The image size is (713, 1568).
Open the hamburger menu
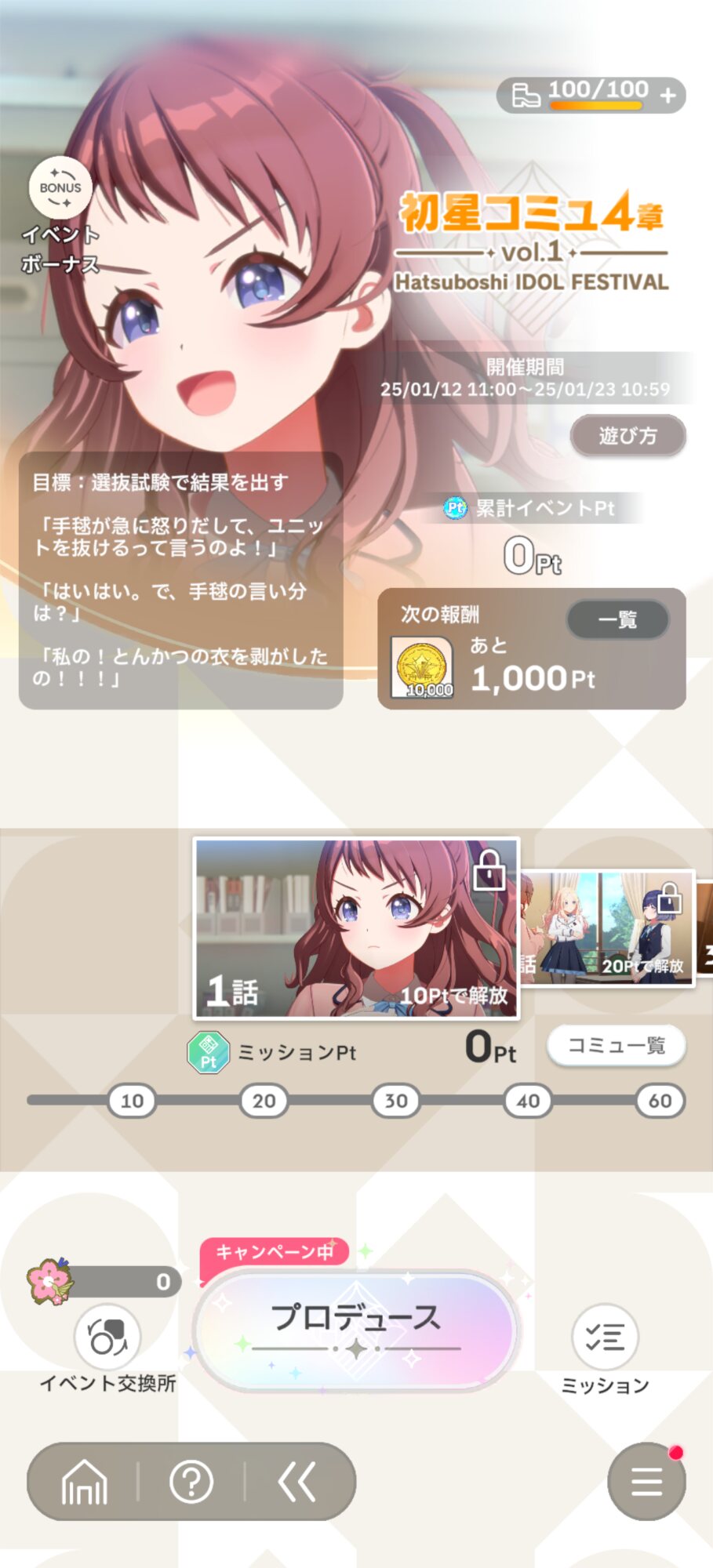pyautogui.click(x=646, y=1482)
